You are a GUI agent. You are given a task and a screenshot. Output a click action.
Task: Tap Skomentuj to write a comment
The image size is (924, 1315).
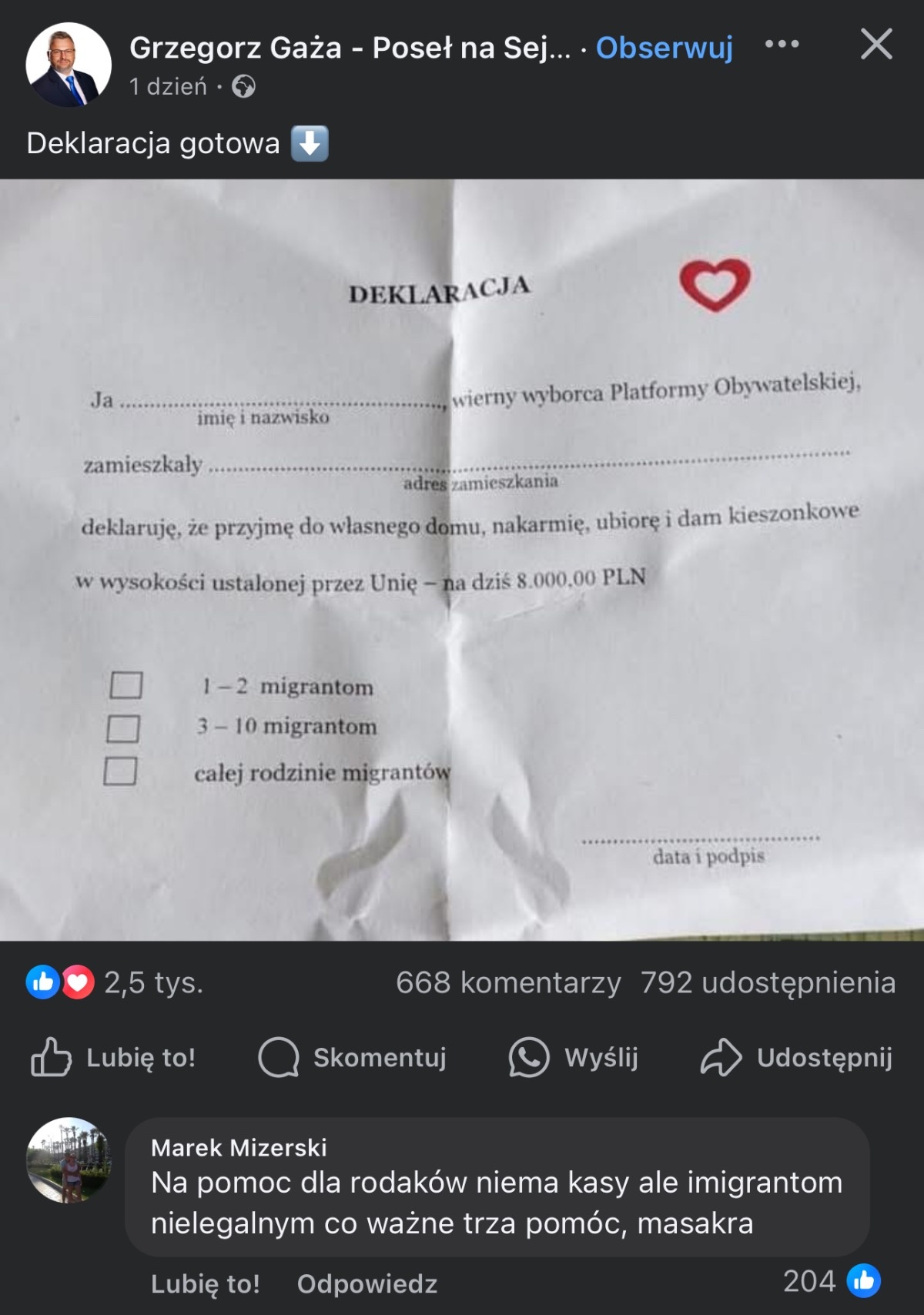pos(353,1057)
